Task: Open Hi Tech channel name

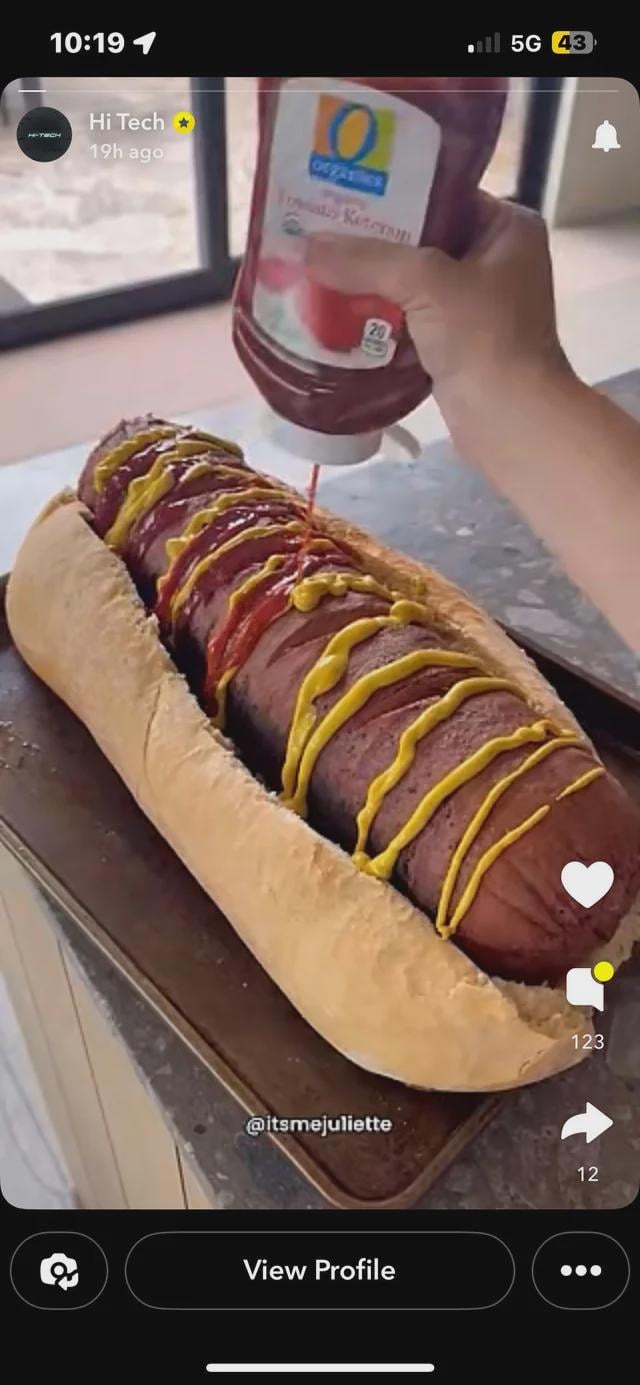Action: pos(127,122)
